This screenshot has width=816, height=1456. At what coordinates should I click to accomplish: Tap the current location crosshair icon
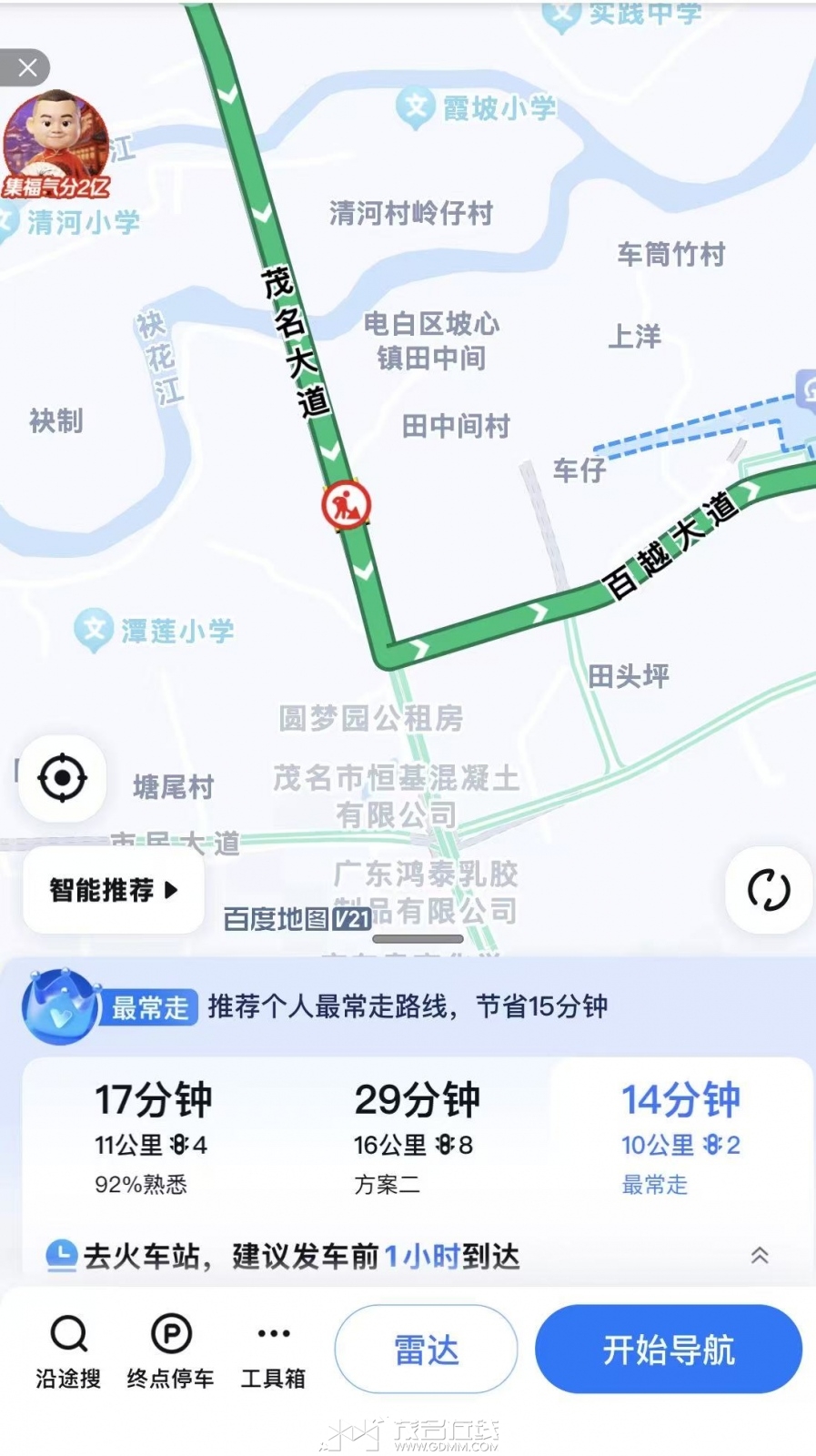(x=61, y=778)
